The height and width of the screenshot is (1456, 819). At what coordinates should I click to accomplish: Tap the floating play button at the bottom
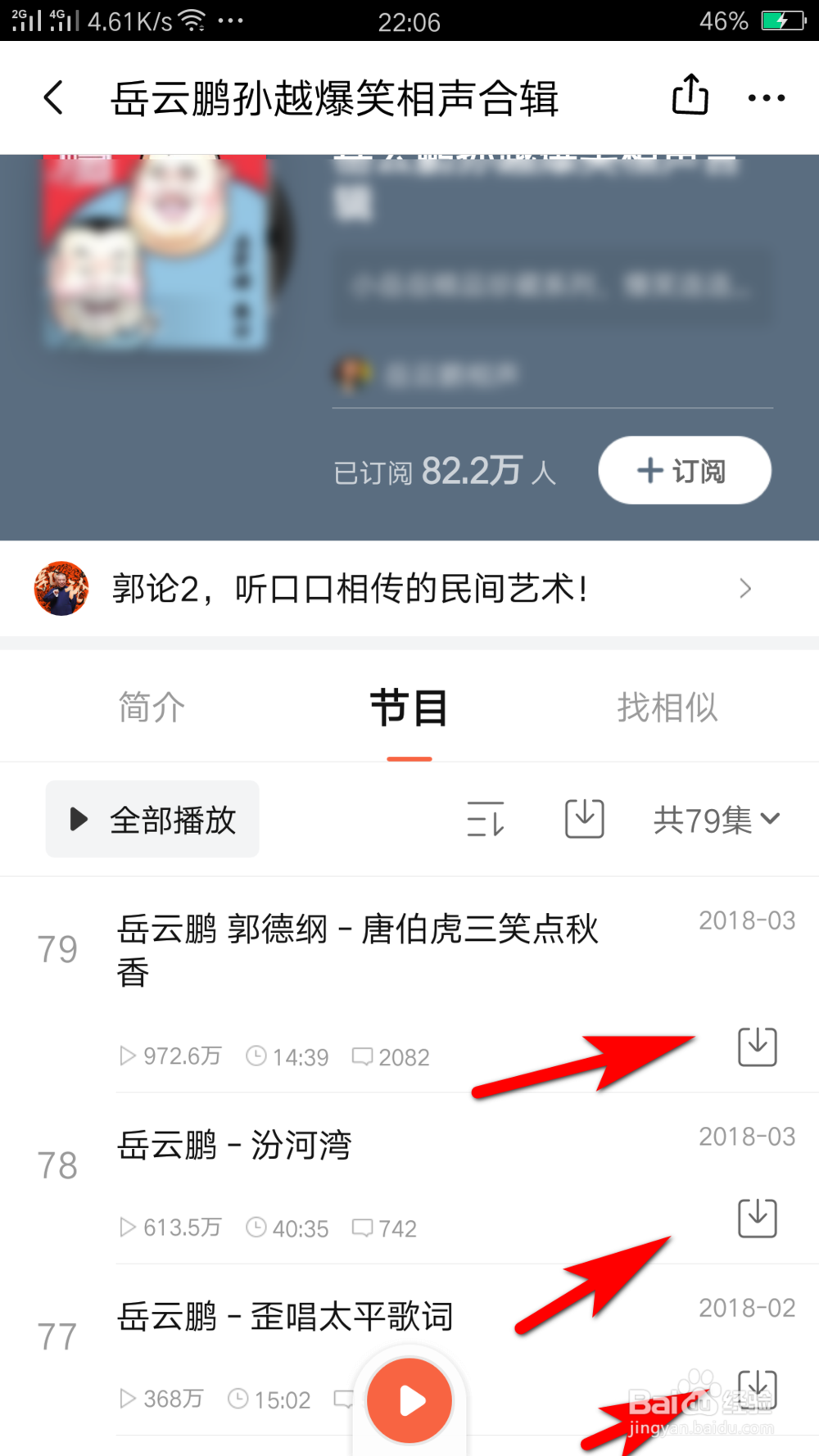point(409,1400)
